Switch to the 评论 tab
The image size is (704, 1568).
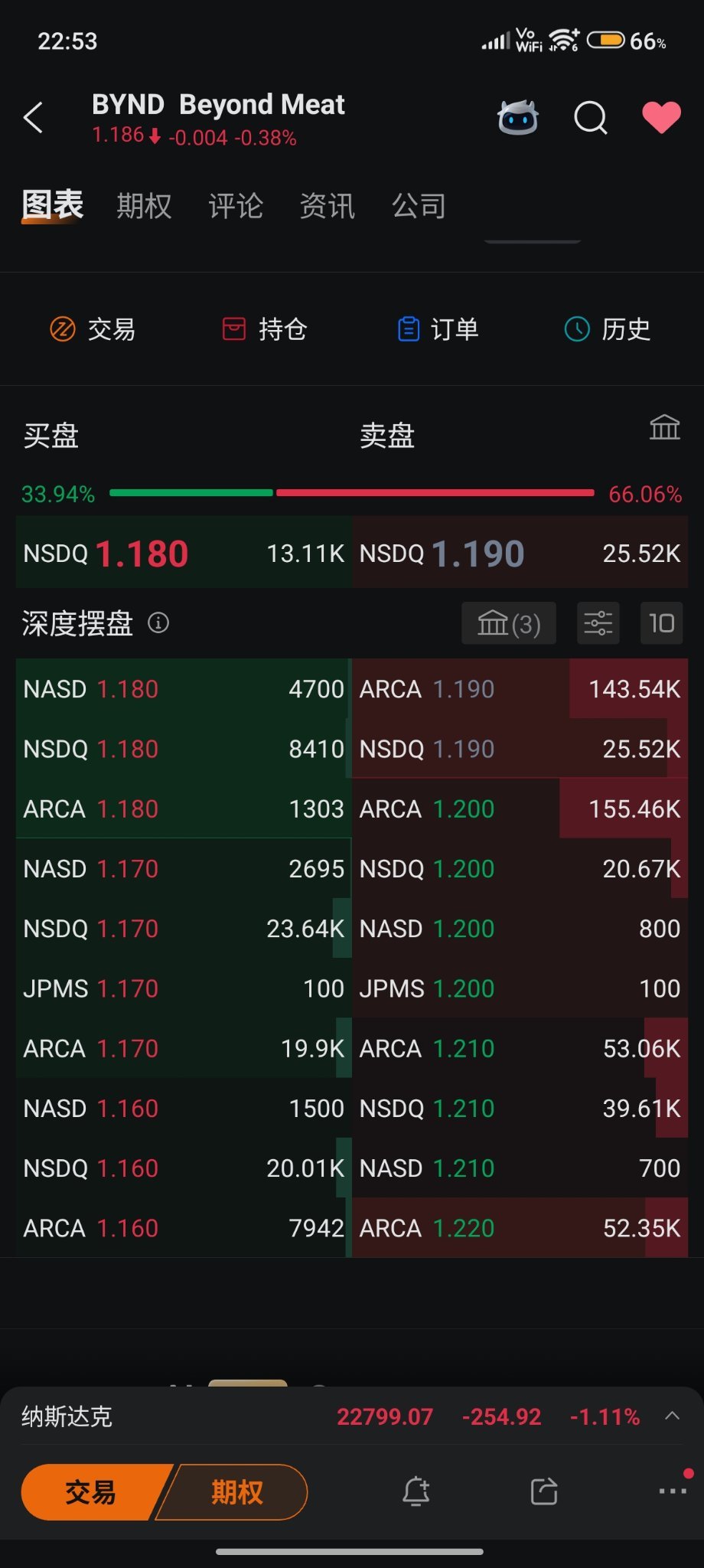[236, 206]
